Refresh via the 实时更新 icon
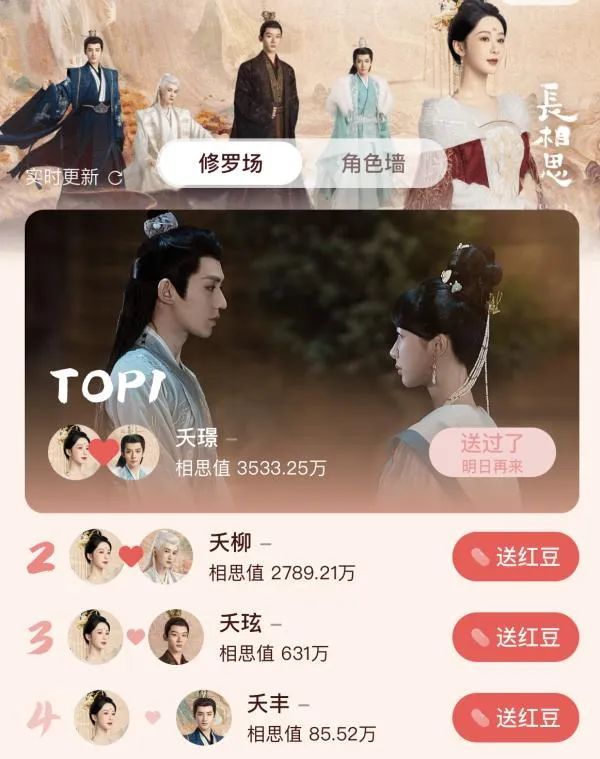 [x=115, y=178]
